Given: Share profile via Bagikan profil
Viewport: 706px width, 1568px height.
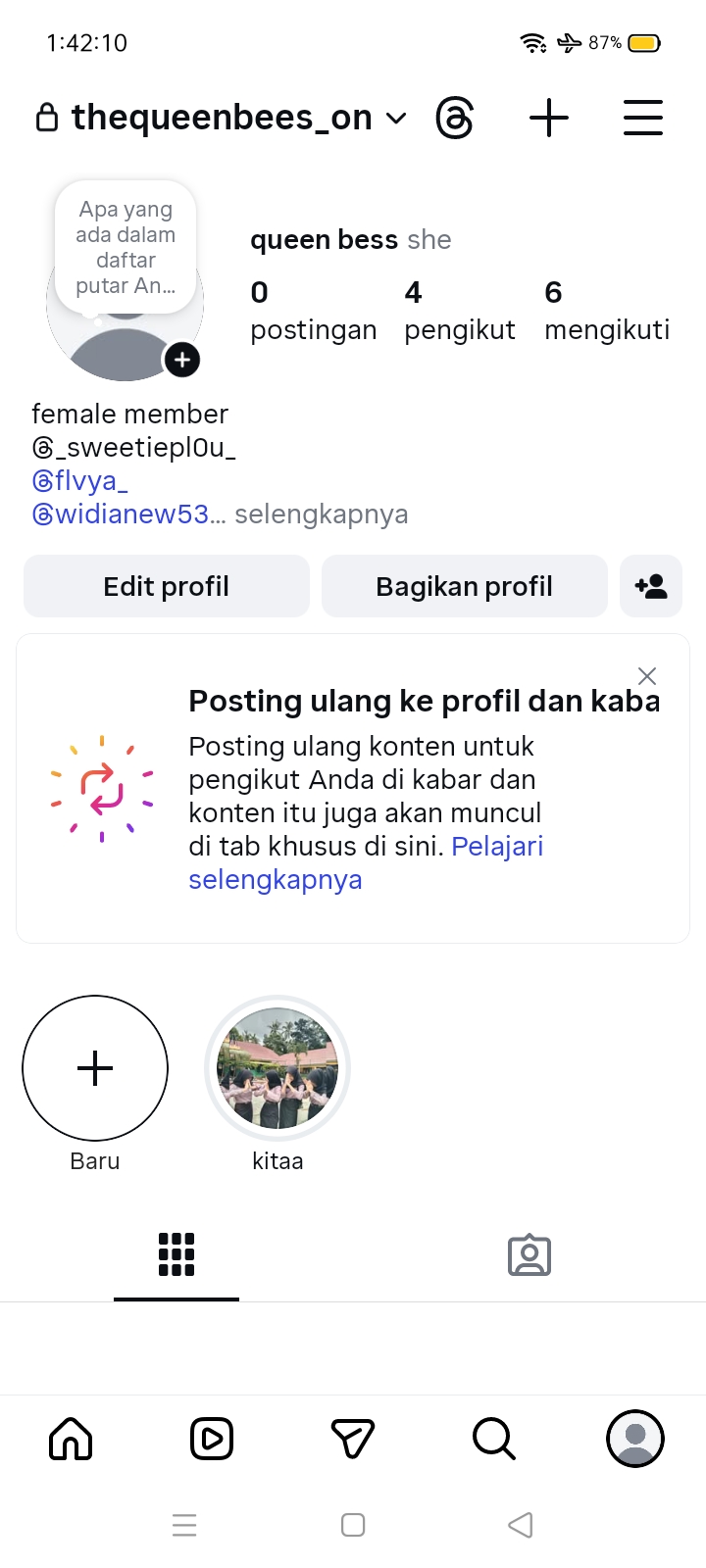Looking at the screenshot, I should pyautogui.click(x=465, y=586).
